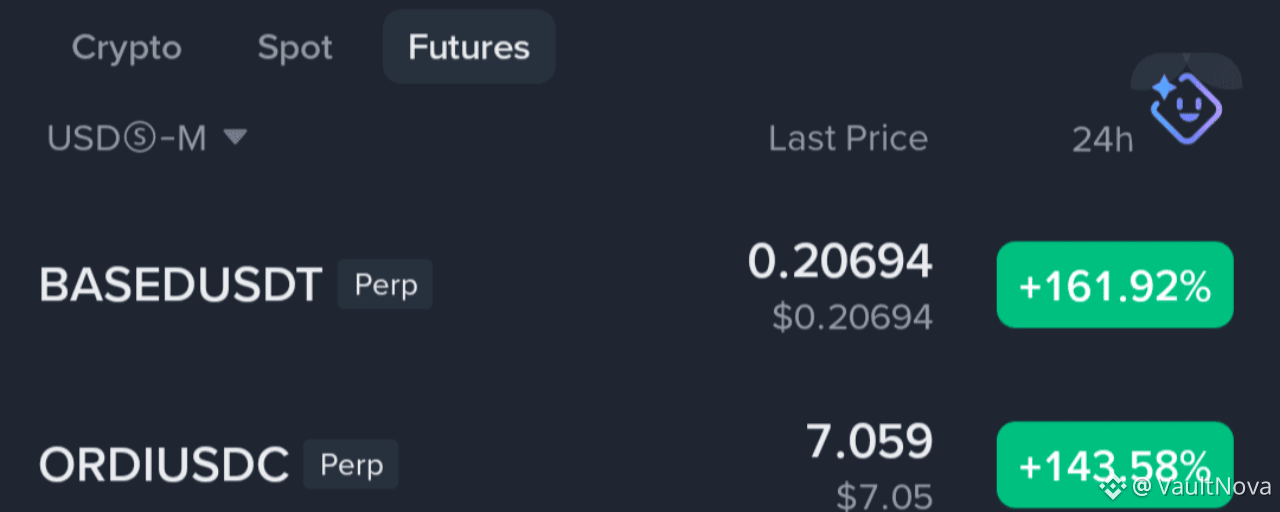Image resolution: width=1280 pixels, height=512 pixels.
Task: Tap the +161.92% change badge
Action: [1115, 286]
